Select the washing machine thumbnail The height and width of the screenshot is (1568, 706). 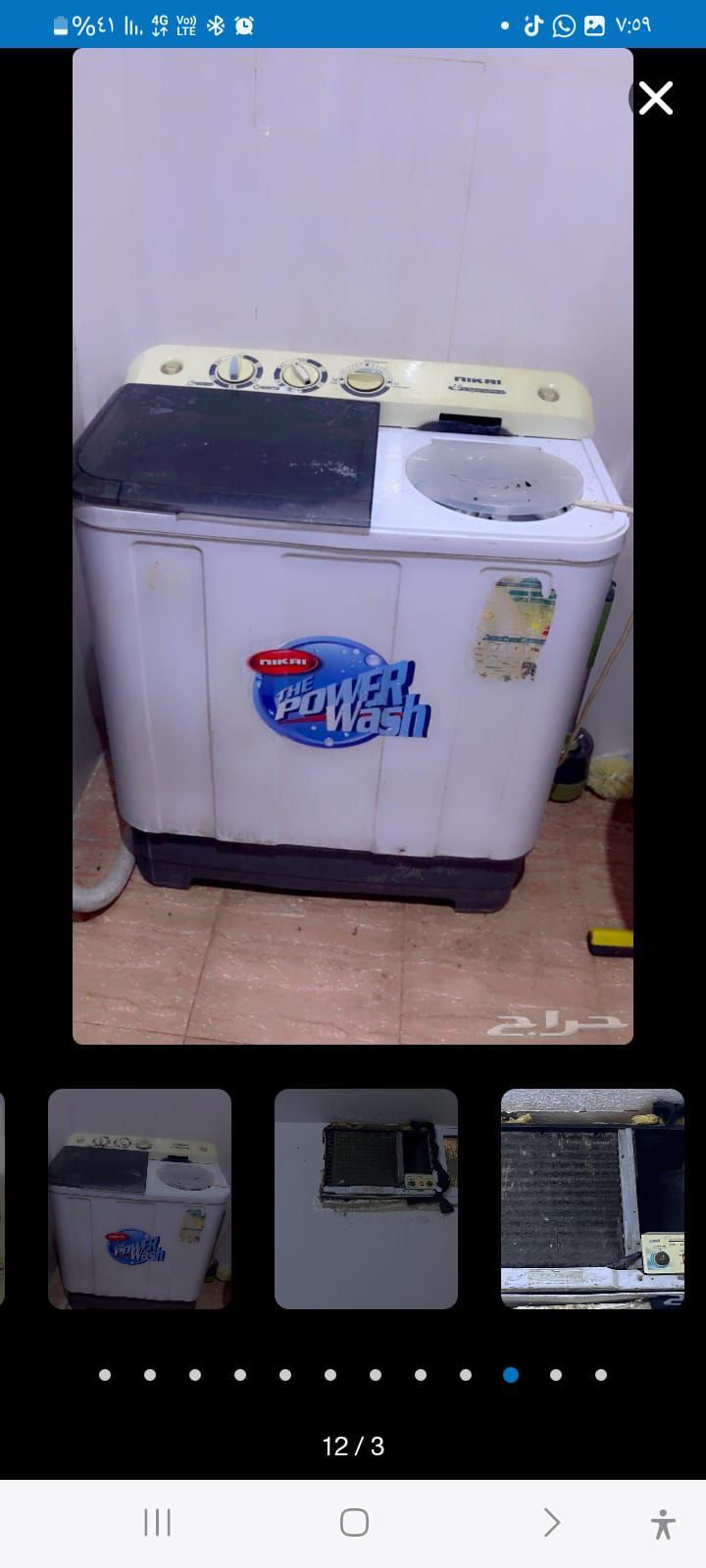tap(139, 1198)
